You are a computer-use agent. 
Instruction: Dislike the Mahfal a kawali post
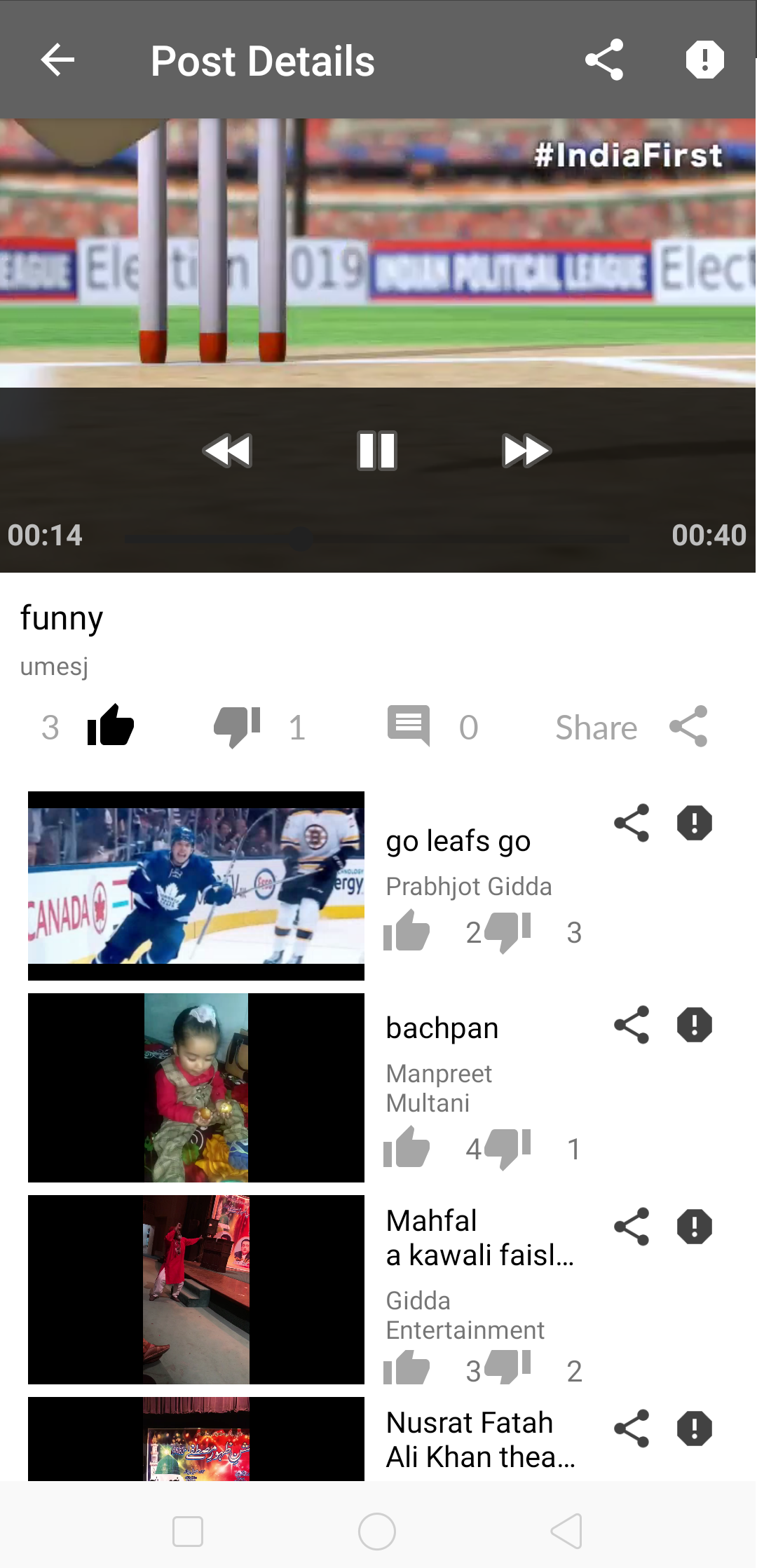[x=507, y=1368]
